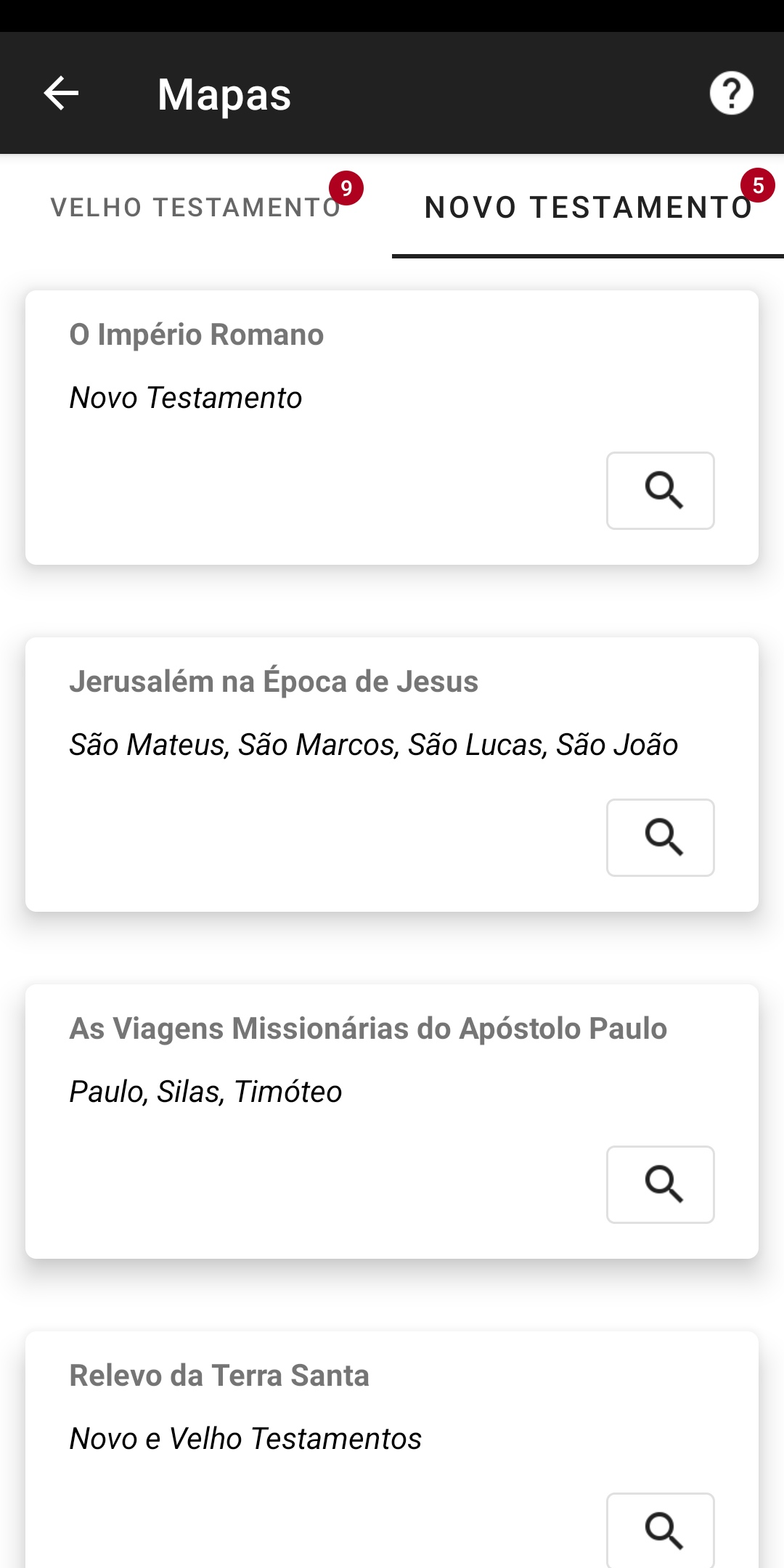Select the Novo Testamento tab
The height and width of the screenshot is (1568, 784).
tap(588, 207)
